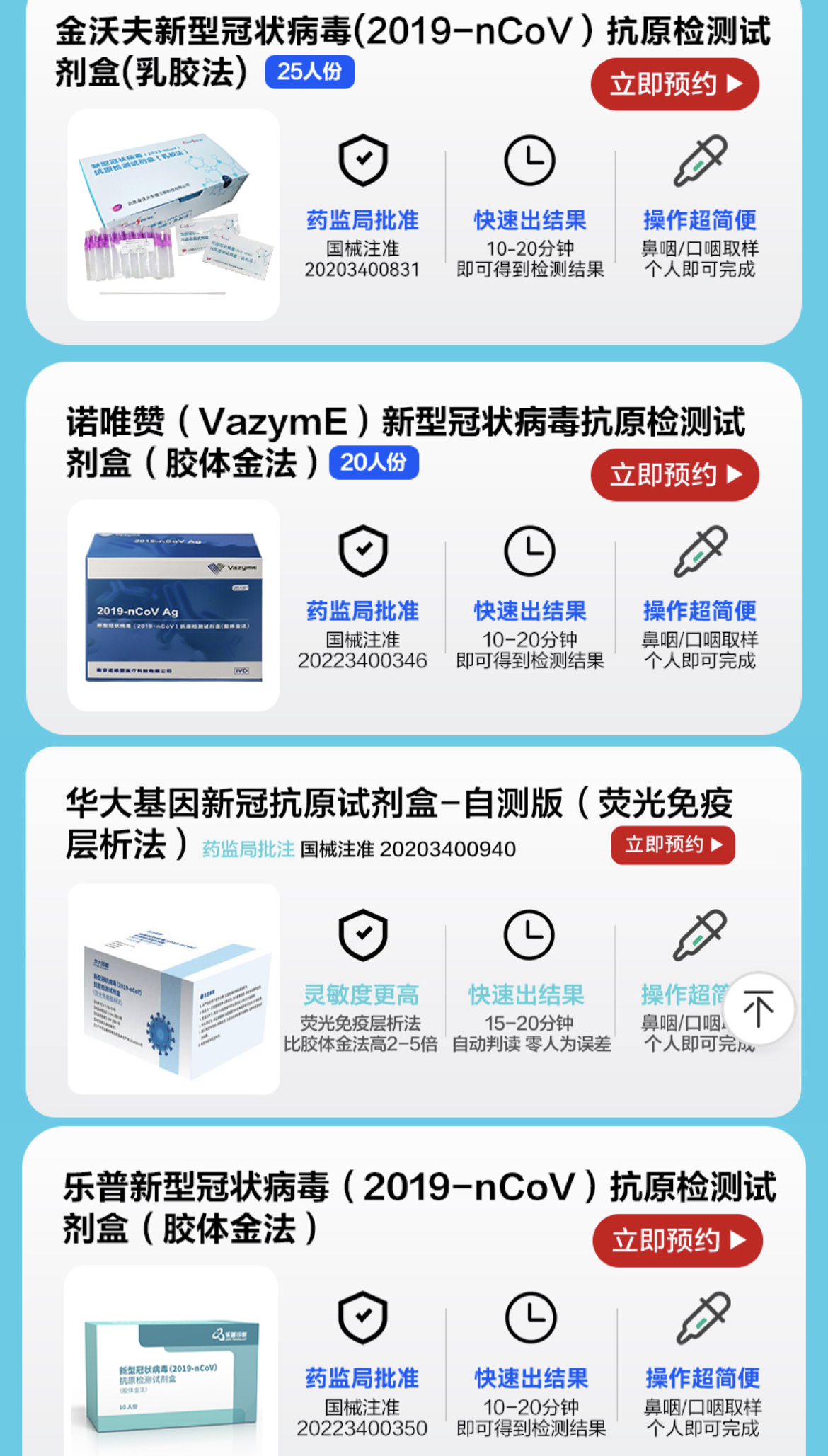
Task: Reserve the 华大基因 antigen kit via 立即预约
Action: [x=672, y=844]
